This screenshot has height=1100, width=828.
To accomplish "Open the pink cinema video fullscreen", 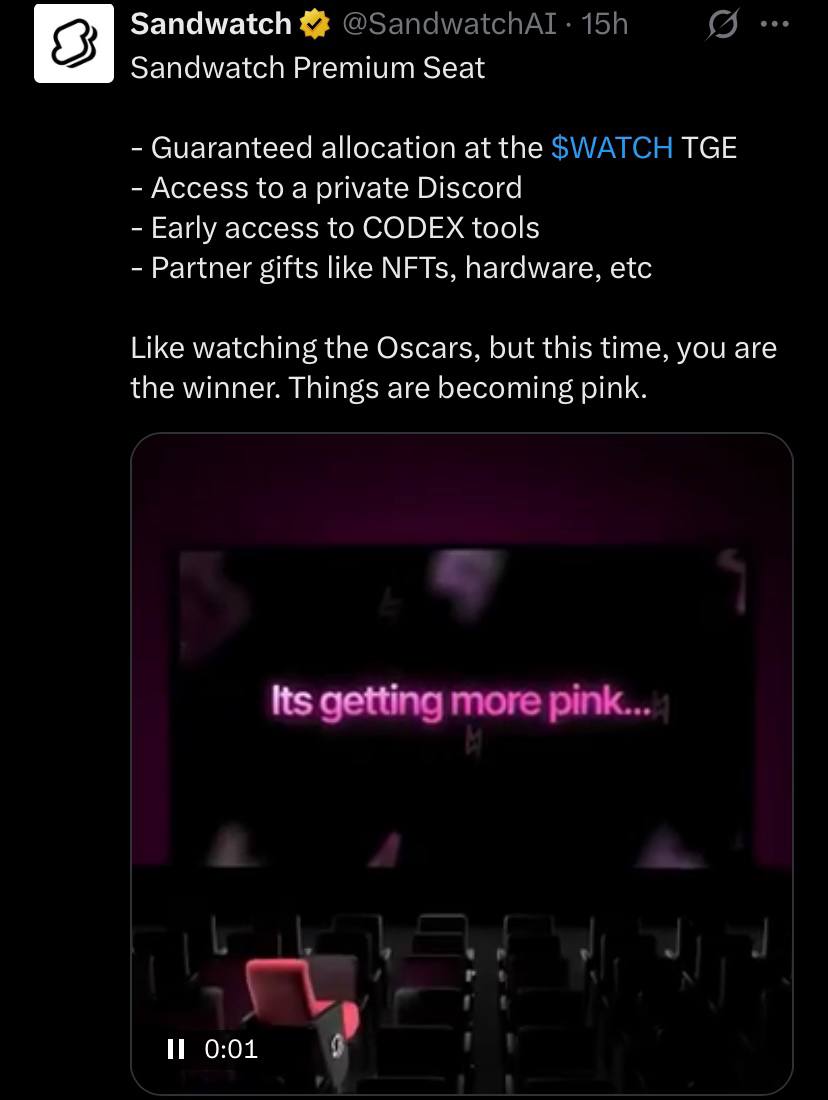I will point(461,700).
